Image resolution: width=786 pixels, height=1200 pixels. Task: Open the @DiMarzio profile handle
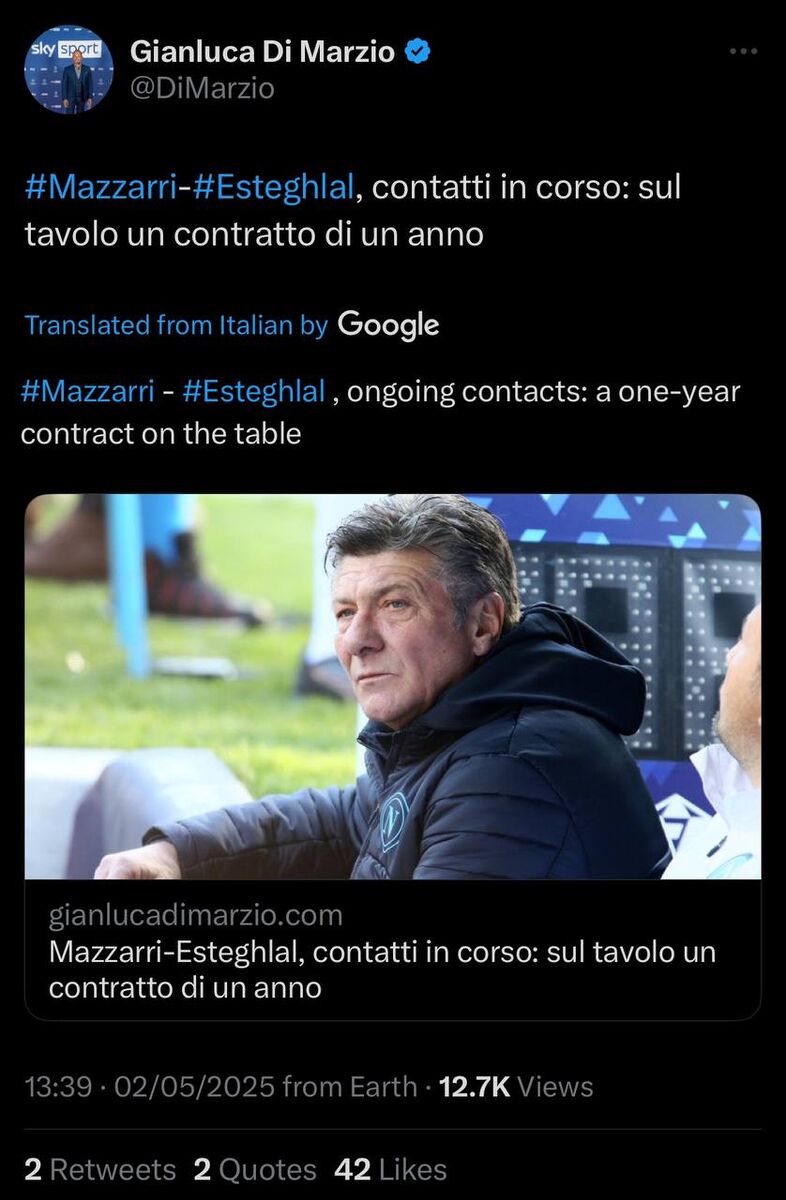[202, 88]
